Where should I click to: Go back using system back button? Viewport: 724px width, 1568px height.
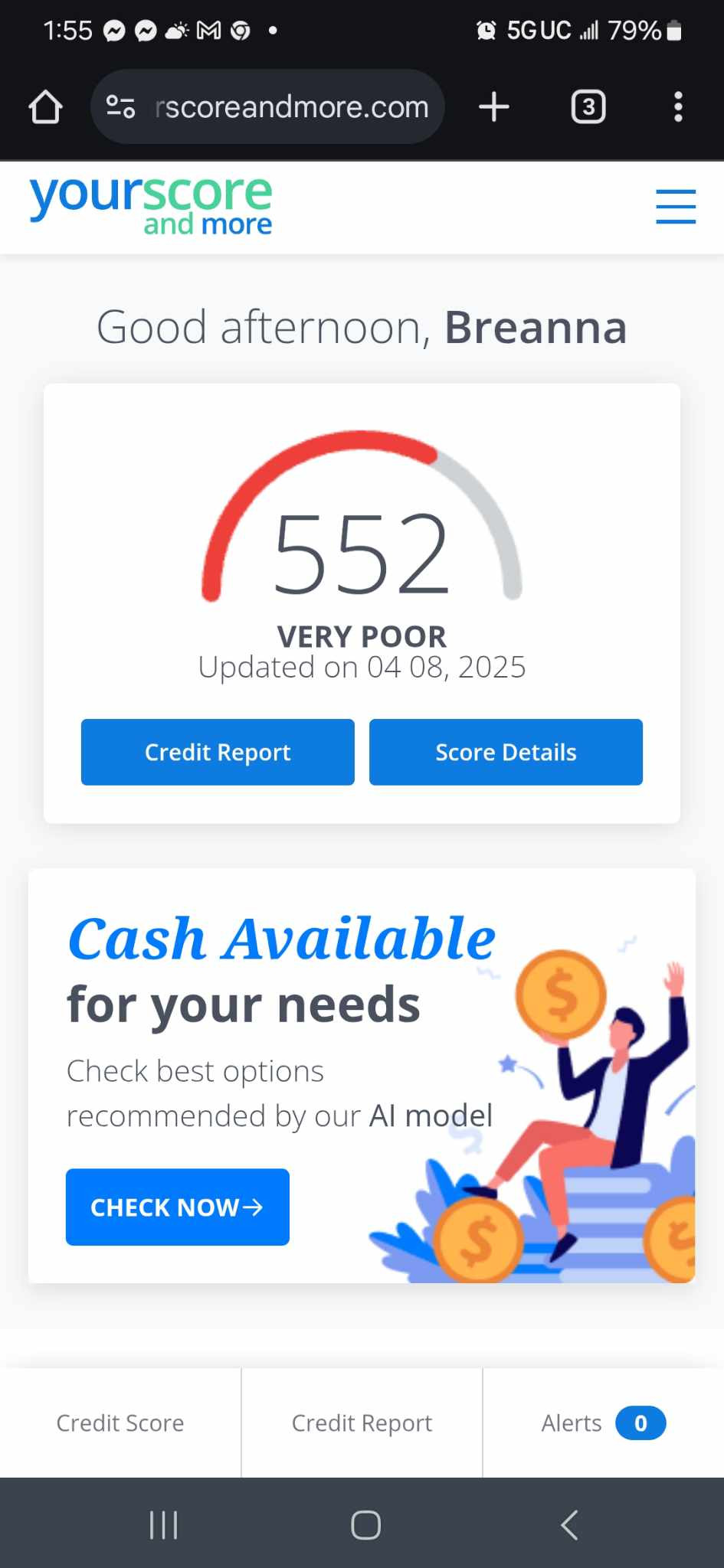point(569,1524)
